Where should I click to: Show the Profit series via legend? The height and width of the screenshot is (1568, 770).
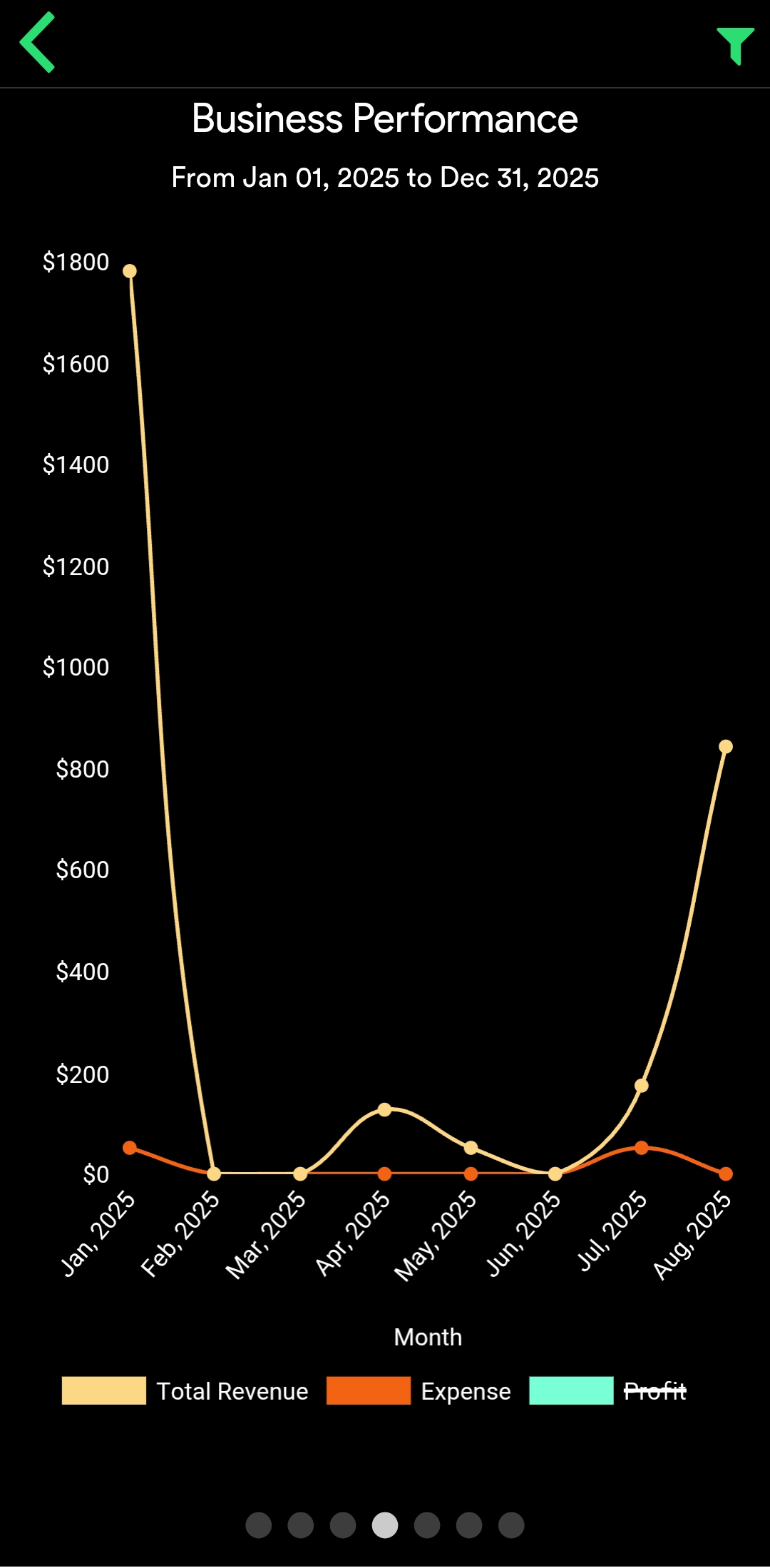[x=607, y=1390]
